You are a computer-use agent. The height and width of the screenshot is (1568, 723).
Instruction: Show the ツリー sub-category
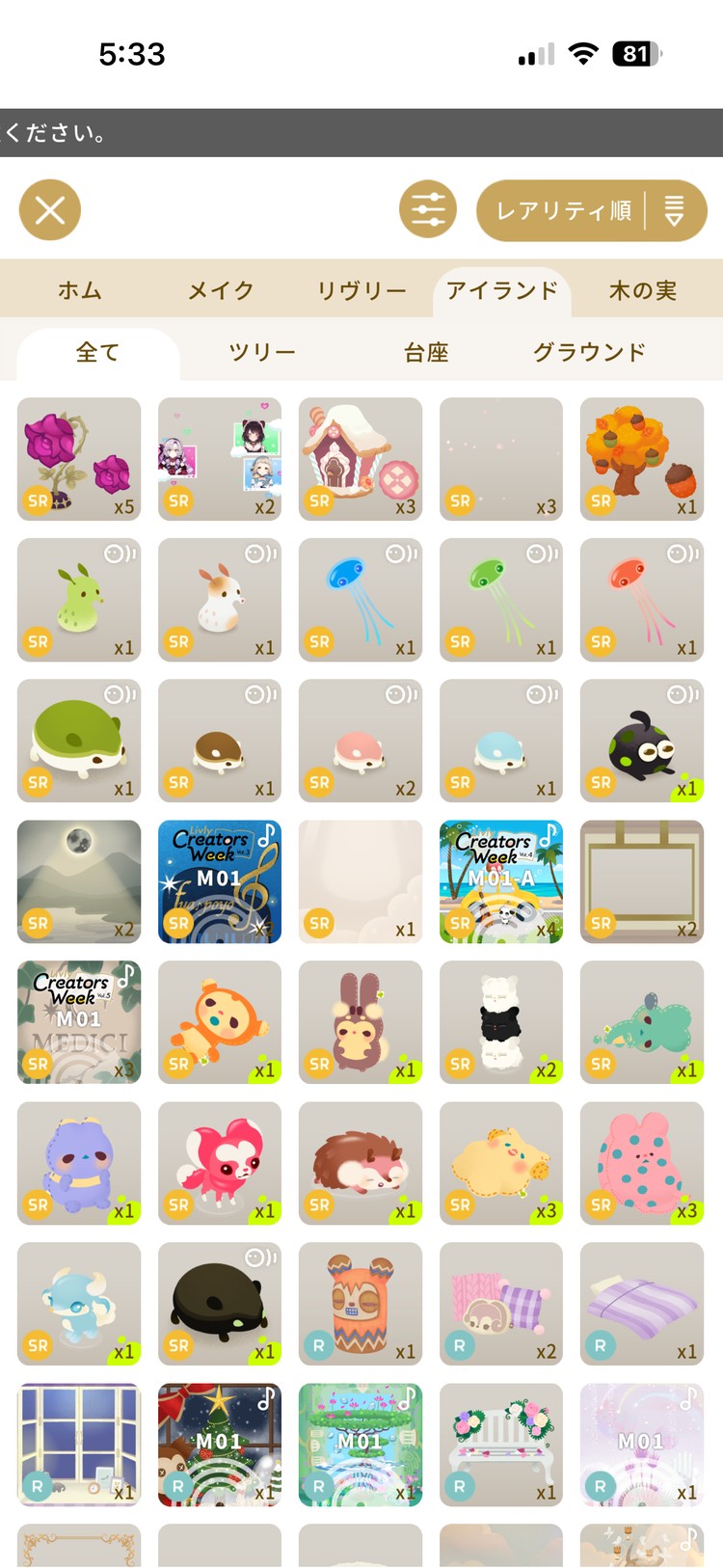pos(262,353)
